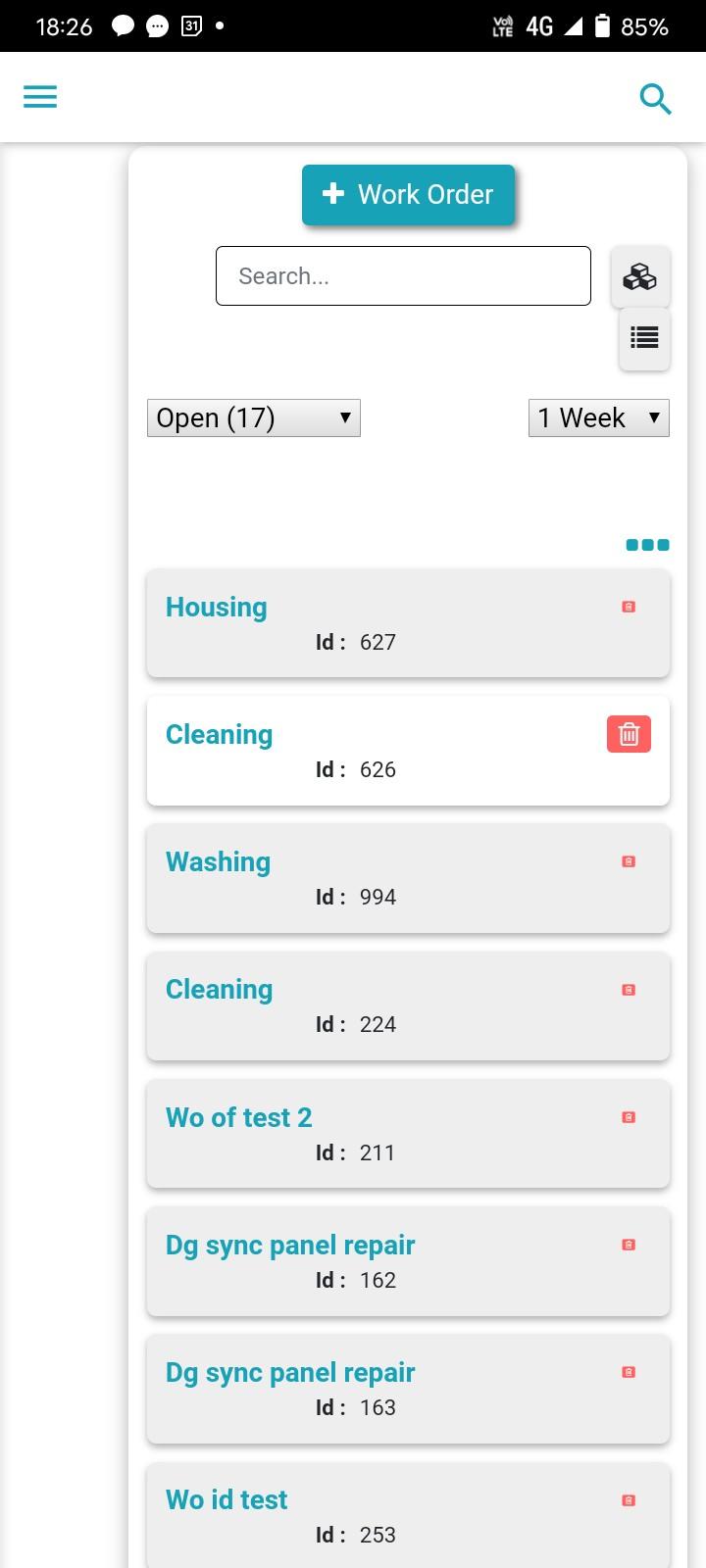
Task: Delete Cleaning work order 626
Action: 629,734
